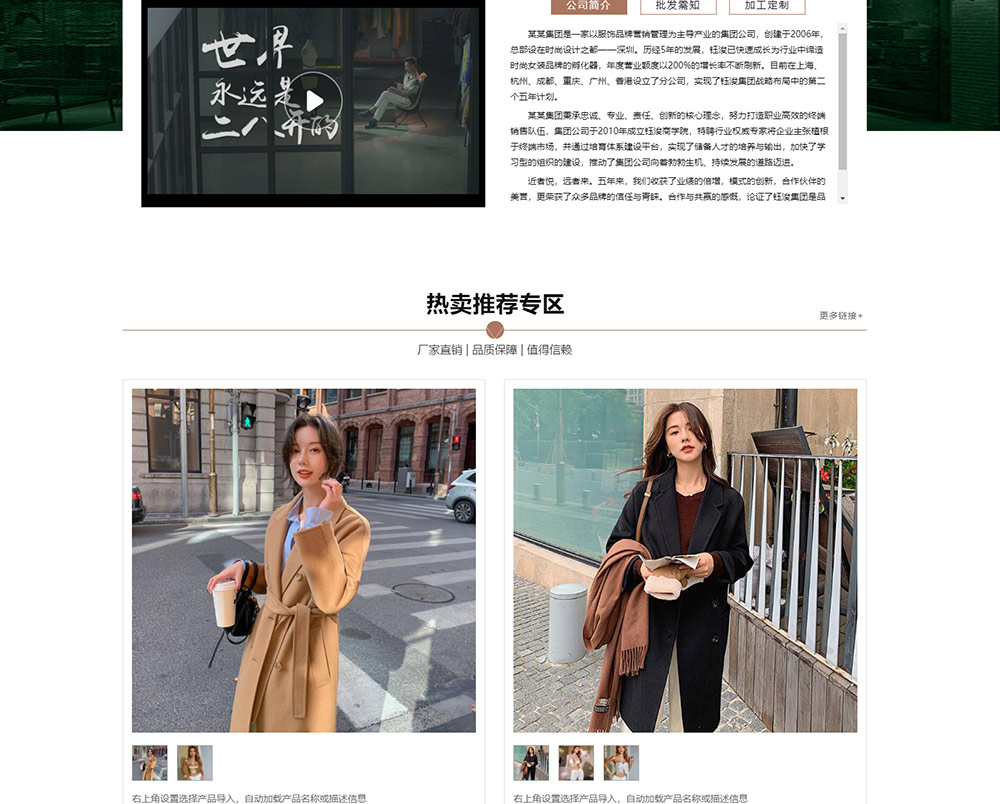Screen dimensions: 1000x804
Task: Switch to the 加工定制 tab
Action: pyautogui.click(x=766, y=6)
